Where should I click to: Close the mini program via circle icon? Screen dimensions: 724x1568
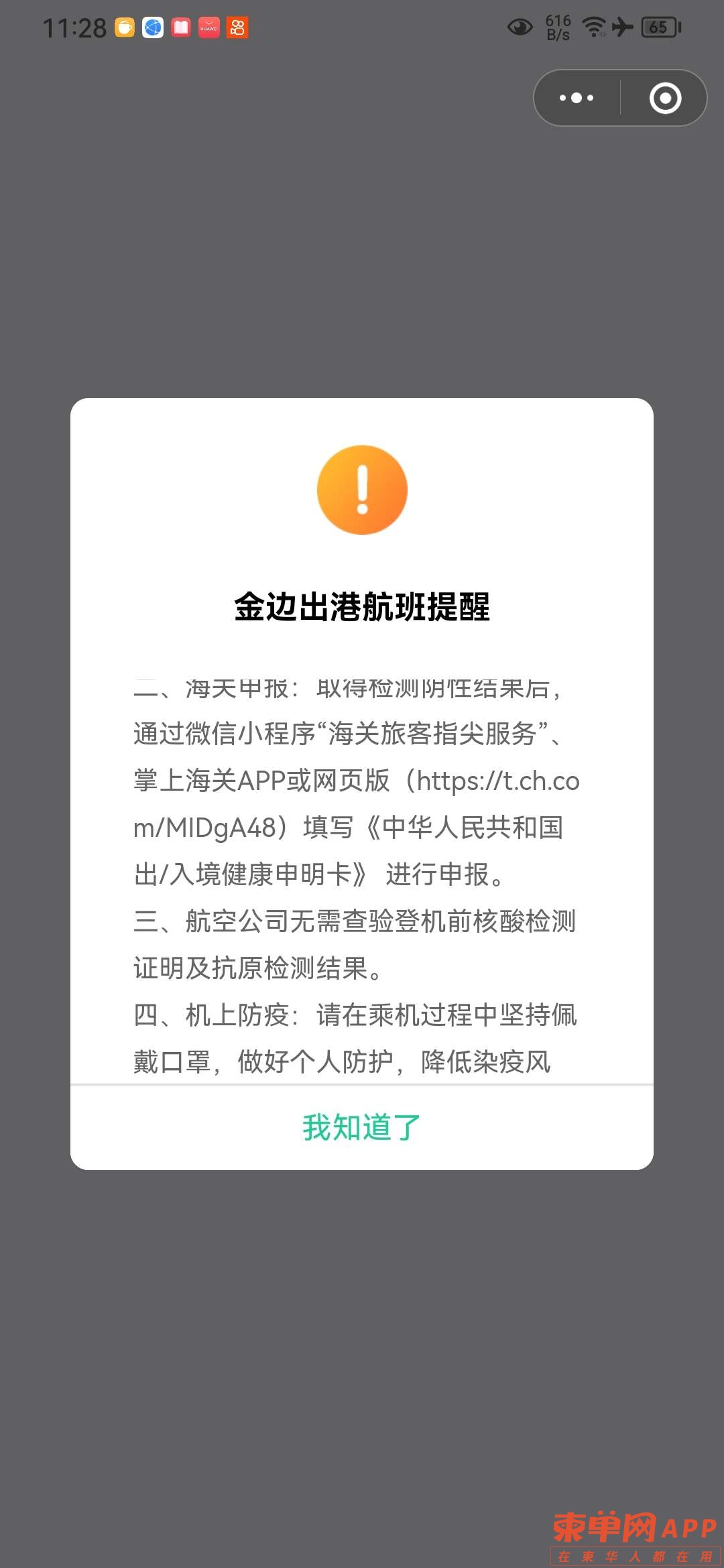pyautogui.click(x=665, y=98)
